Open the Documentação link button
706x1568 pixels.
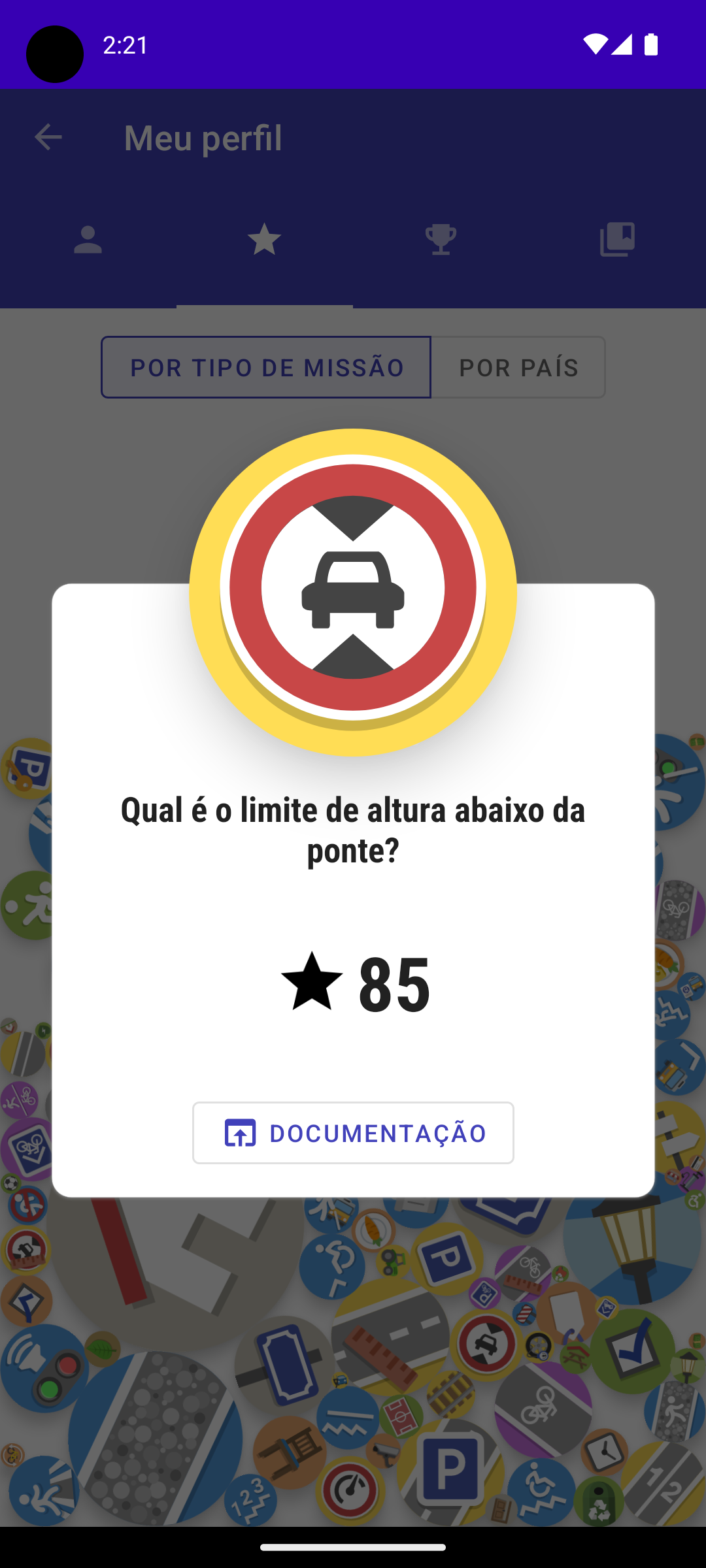[353, 1133]
